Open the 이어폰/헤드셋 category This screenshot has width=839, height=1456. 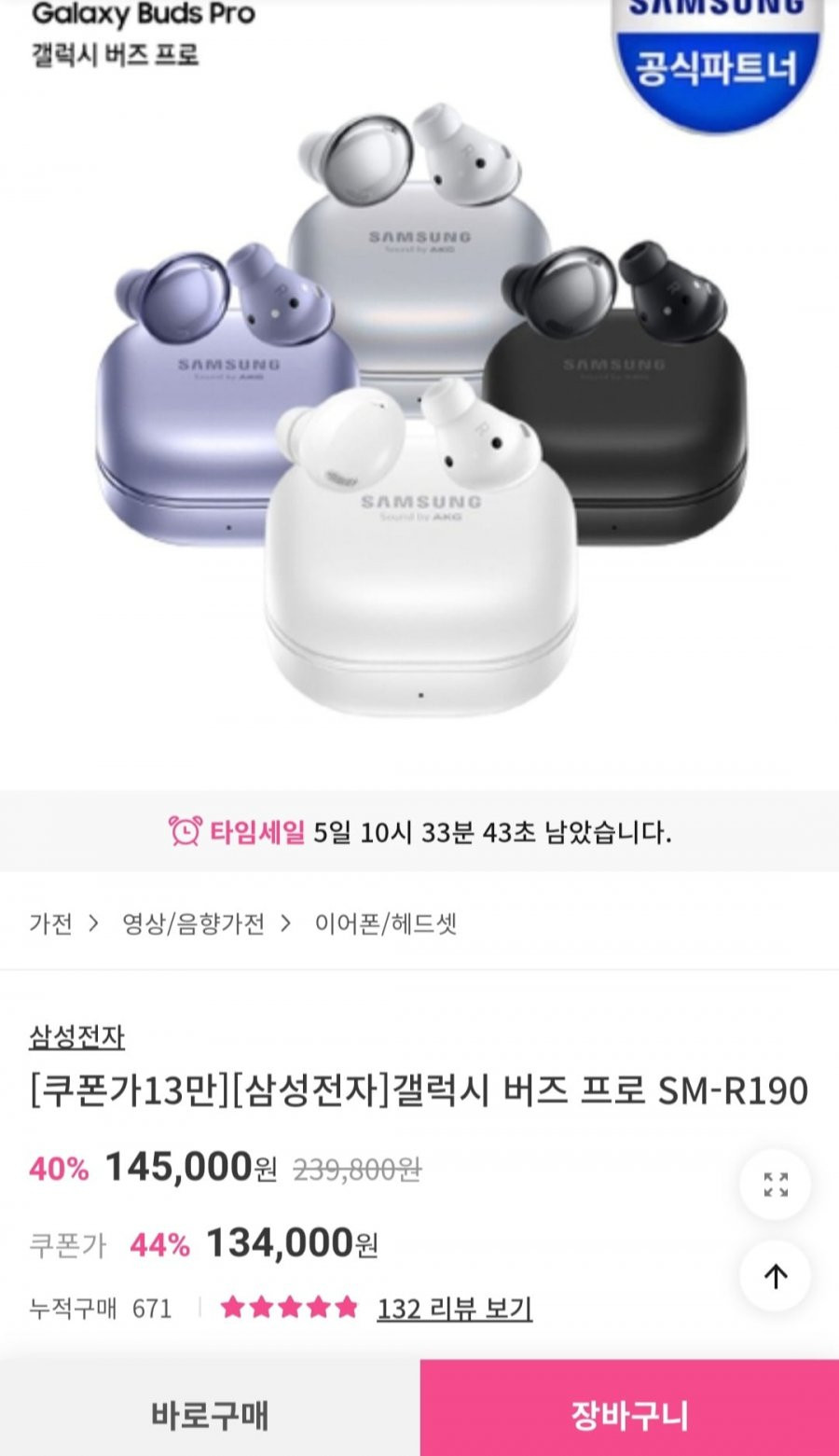click(385, 923)
